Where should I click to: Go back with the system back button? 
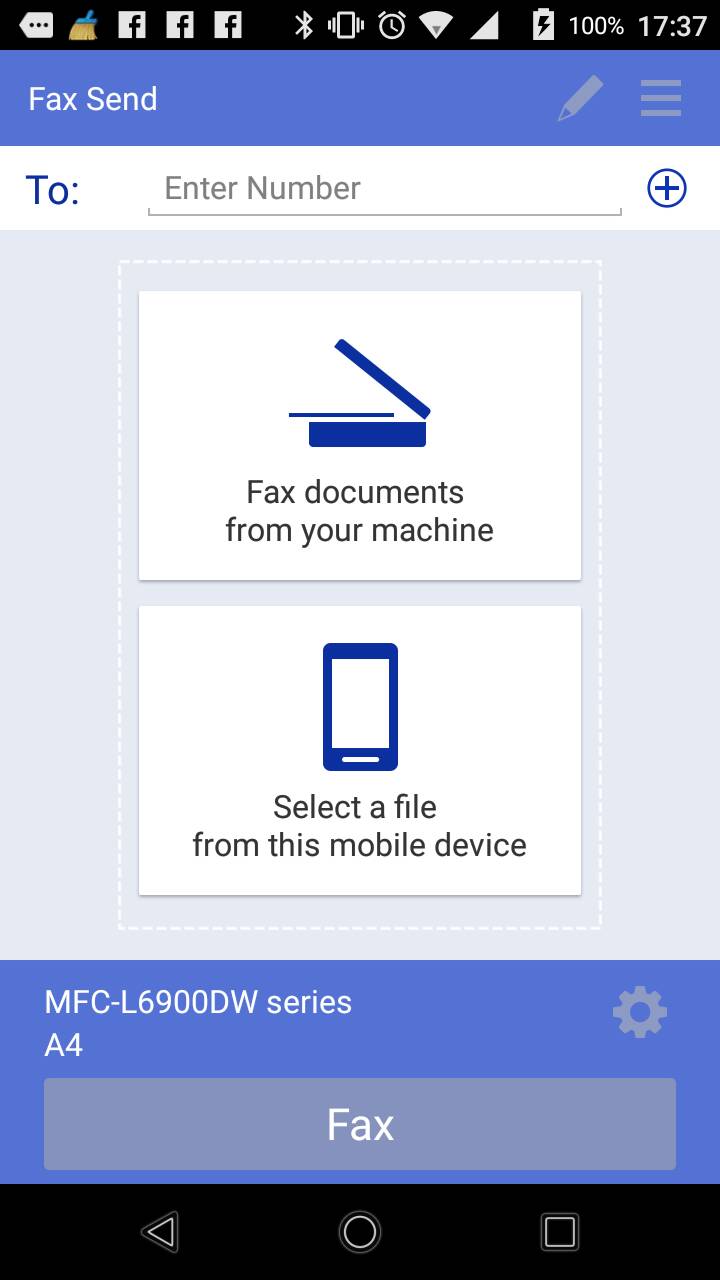161,1232
